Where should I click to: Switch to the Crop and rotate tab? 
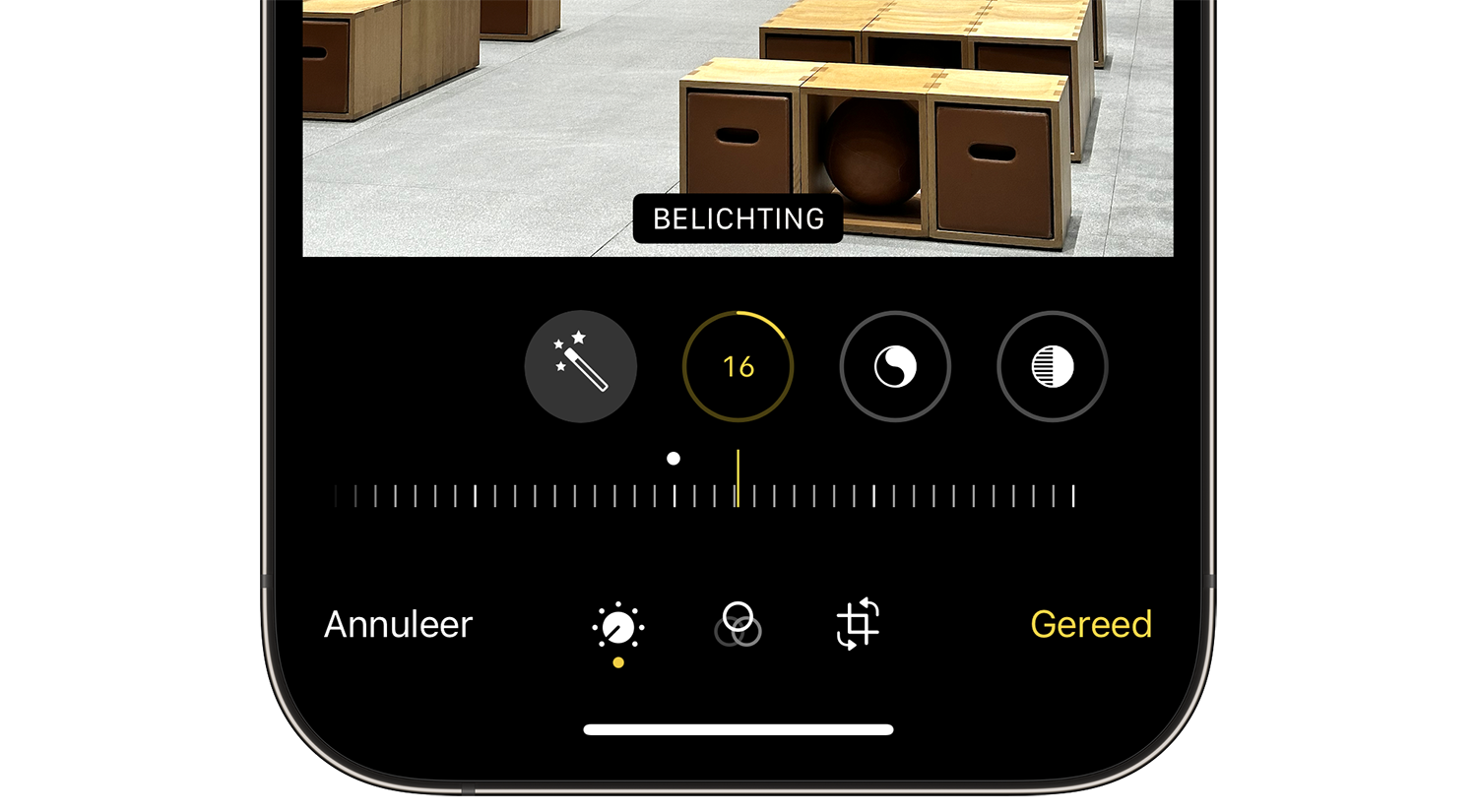858,624
